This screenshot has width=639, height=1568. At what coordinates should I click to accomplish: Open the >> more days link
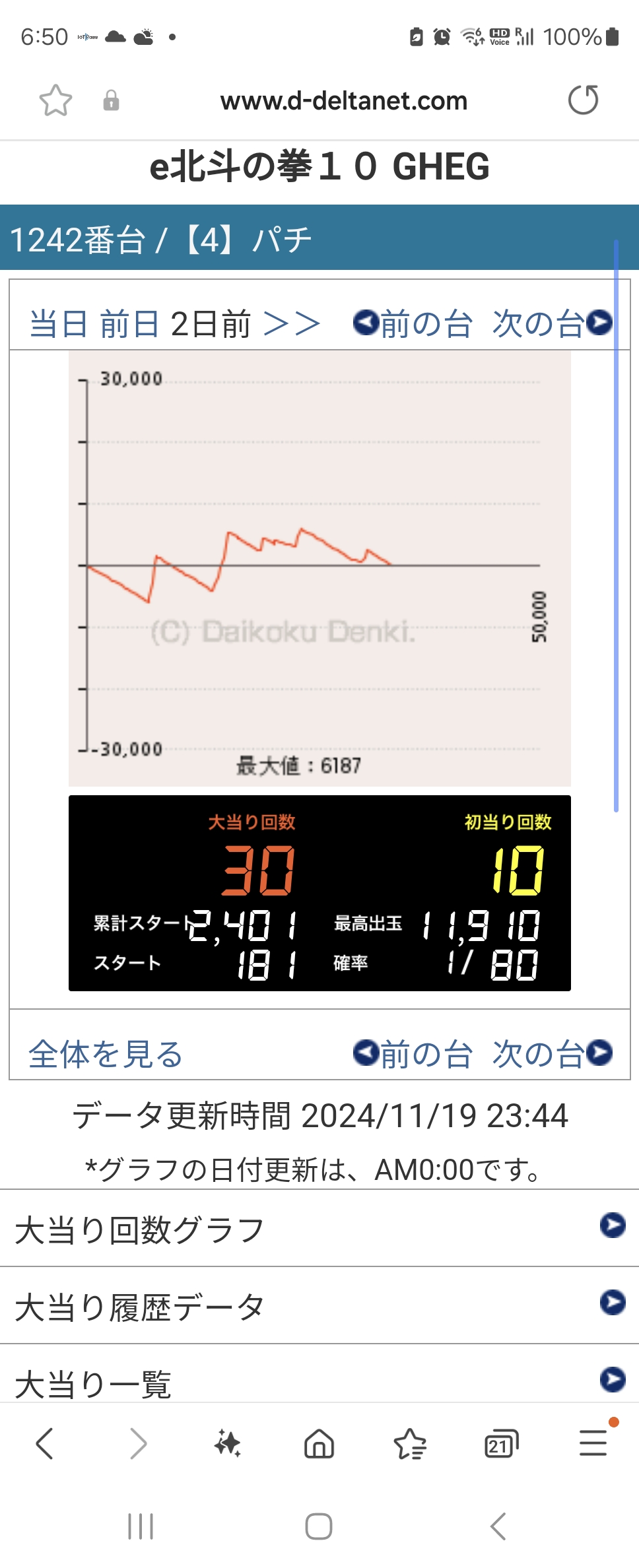291,324
